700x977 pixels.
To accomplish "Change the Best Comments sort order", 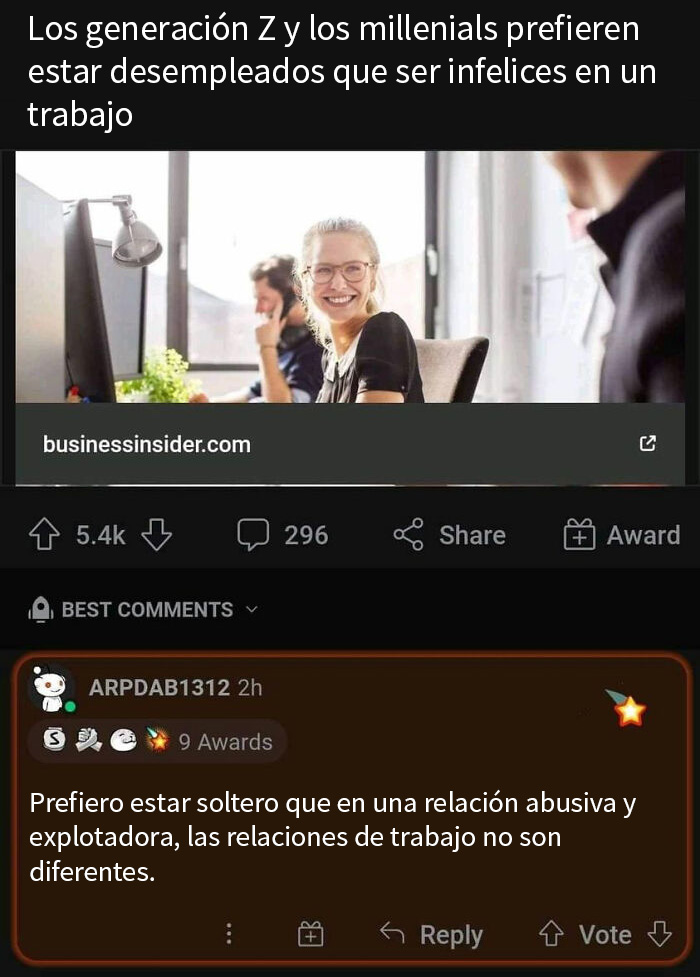I will coord(146,609).
